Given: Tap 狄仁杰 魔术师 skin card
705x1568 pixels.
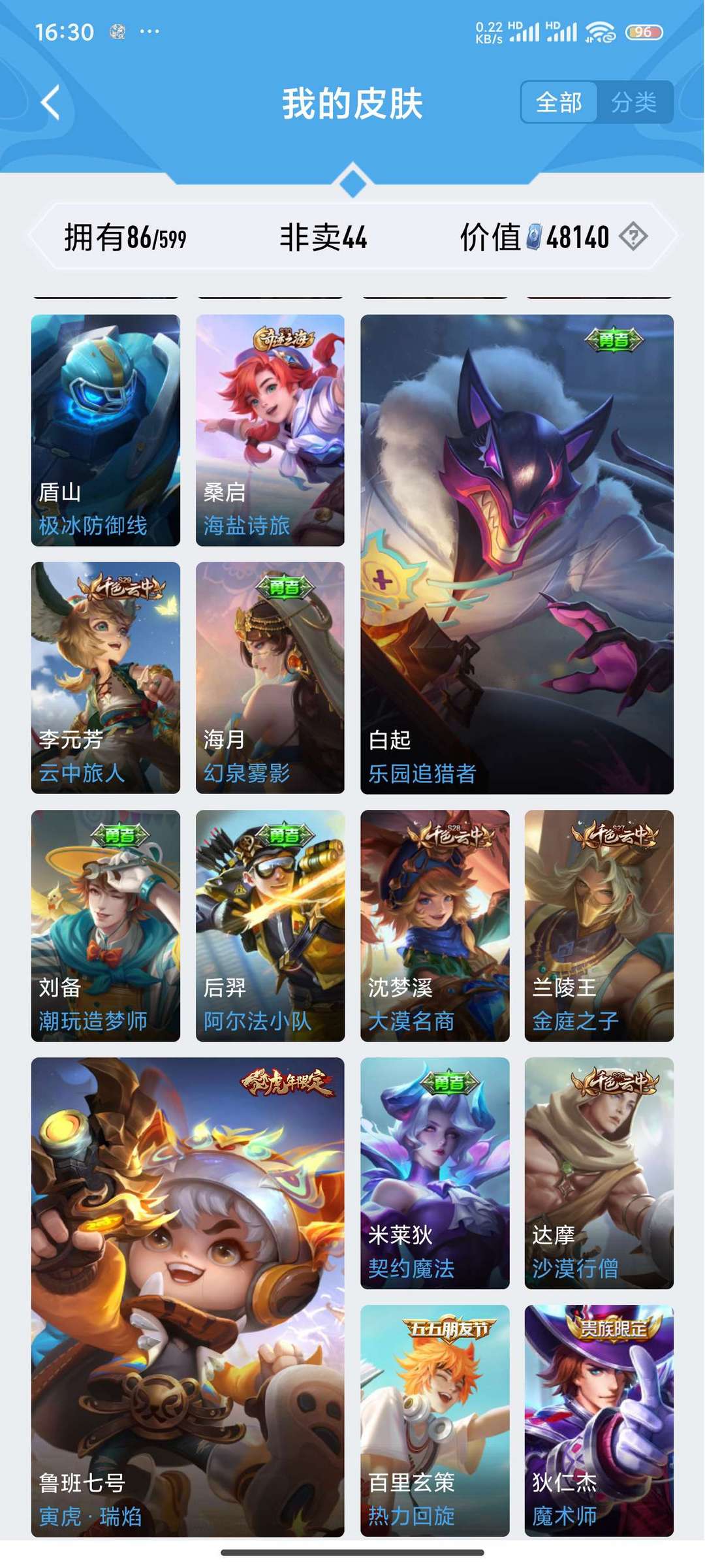Looking at the screenshot, I should click(599, 1420).
